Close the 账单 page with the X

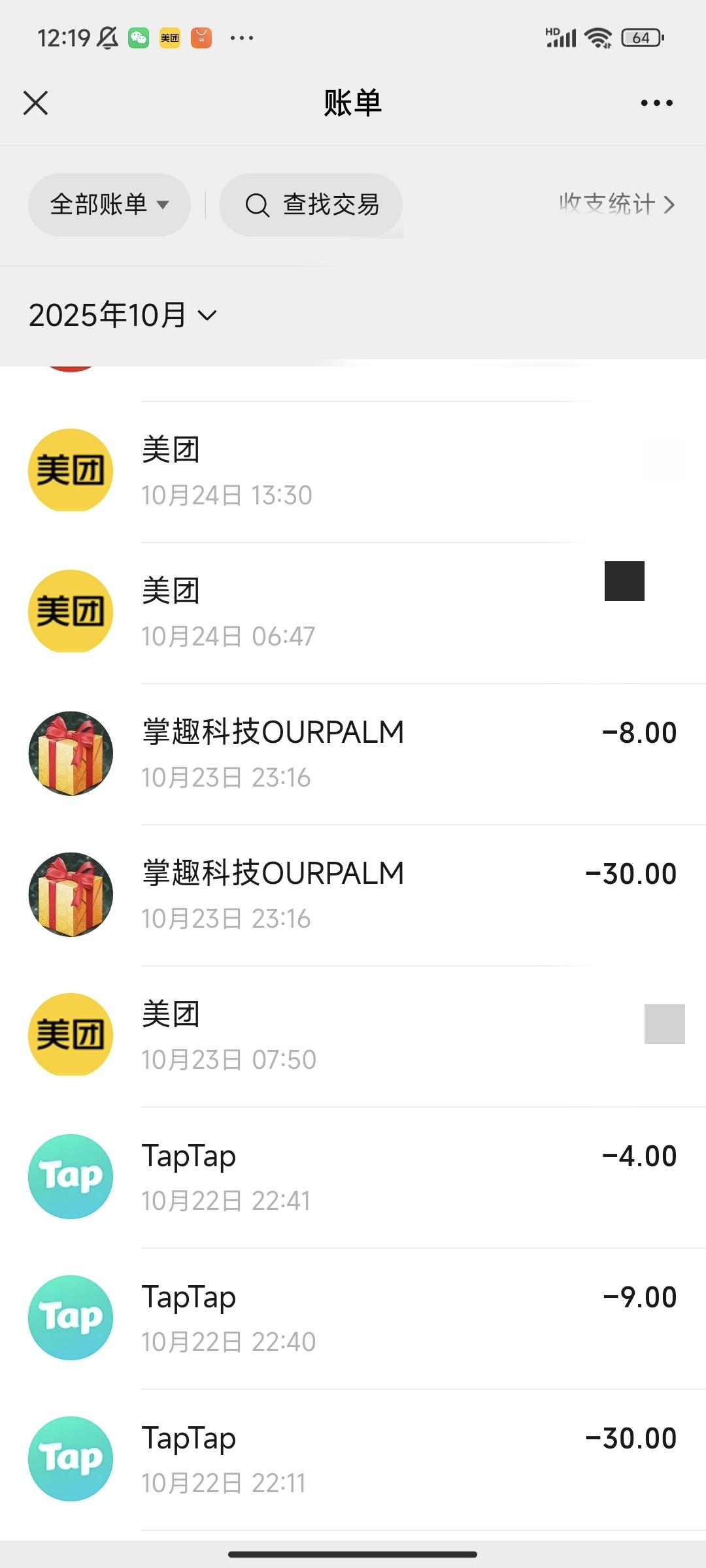(x=36, y=102)
